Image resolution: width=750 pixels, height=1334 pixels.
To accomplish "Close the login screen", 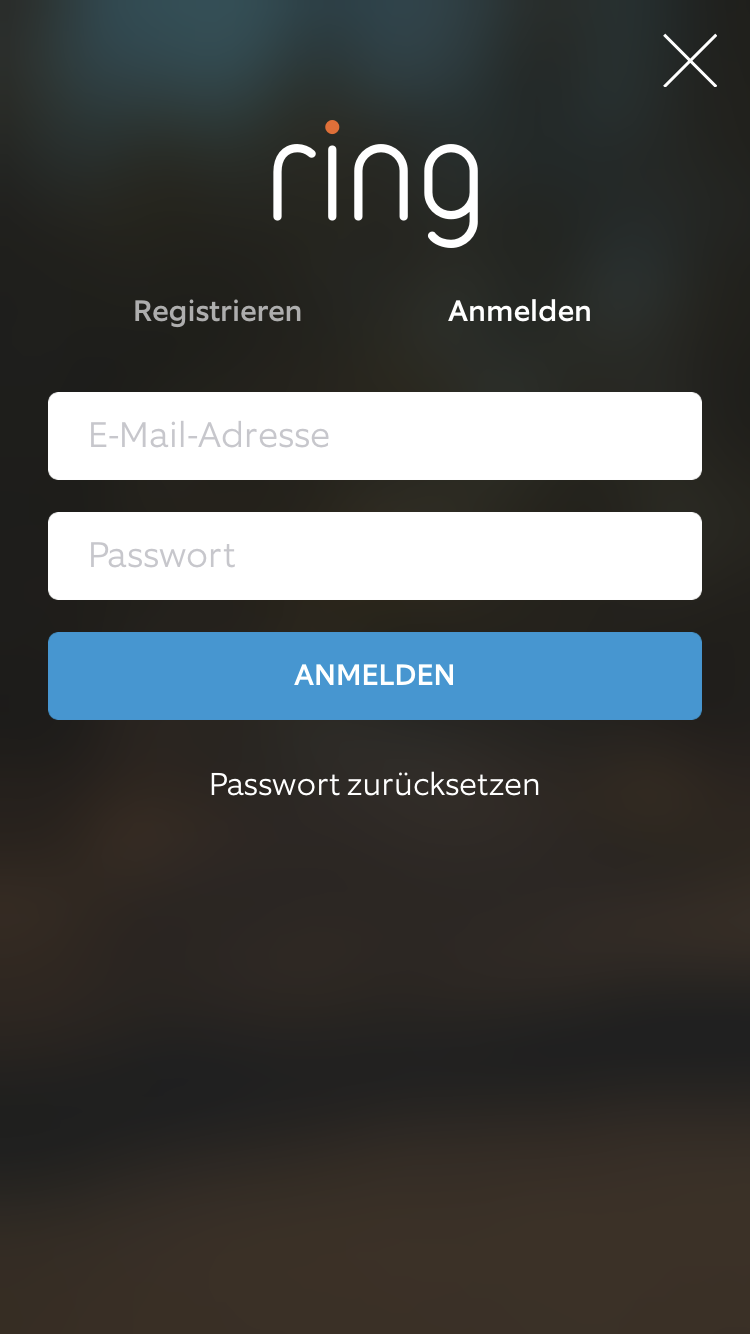I will click(x=690, y=61).
